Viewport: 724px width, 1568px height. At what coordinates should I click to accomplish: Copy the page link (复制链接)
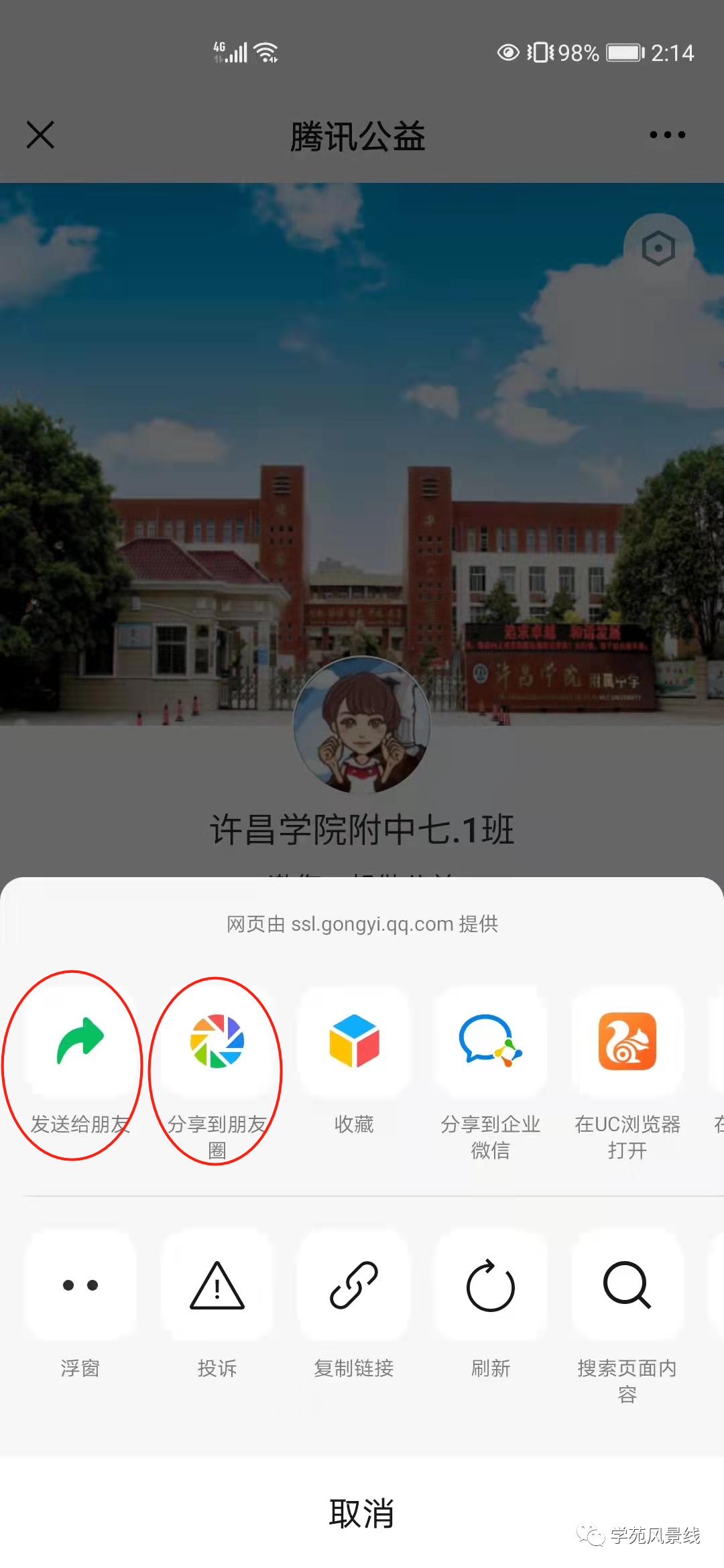click(x=354, y=1285)
